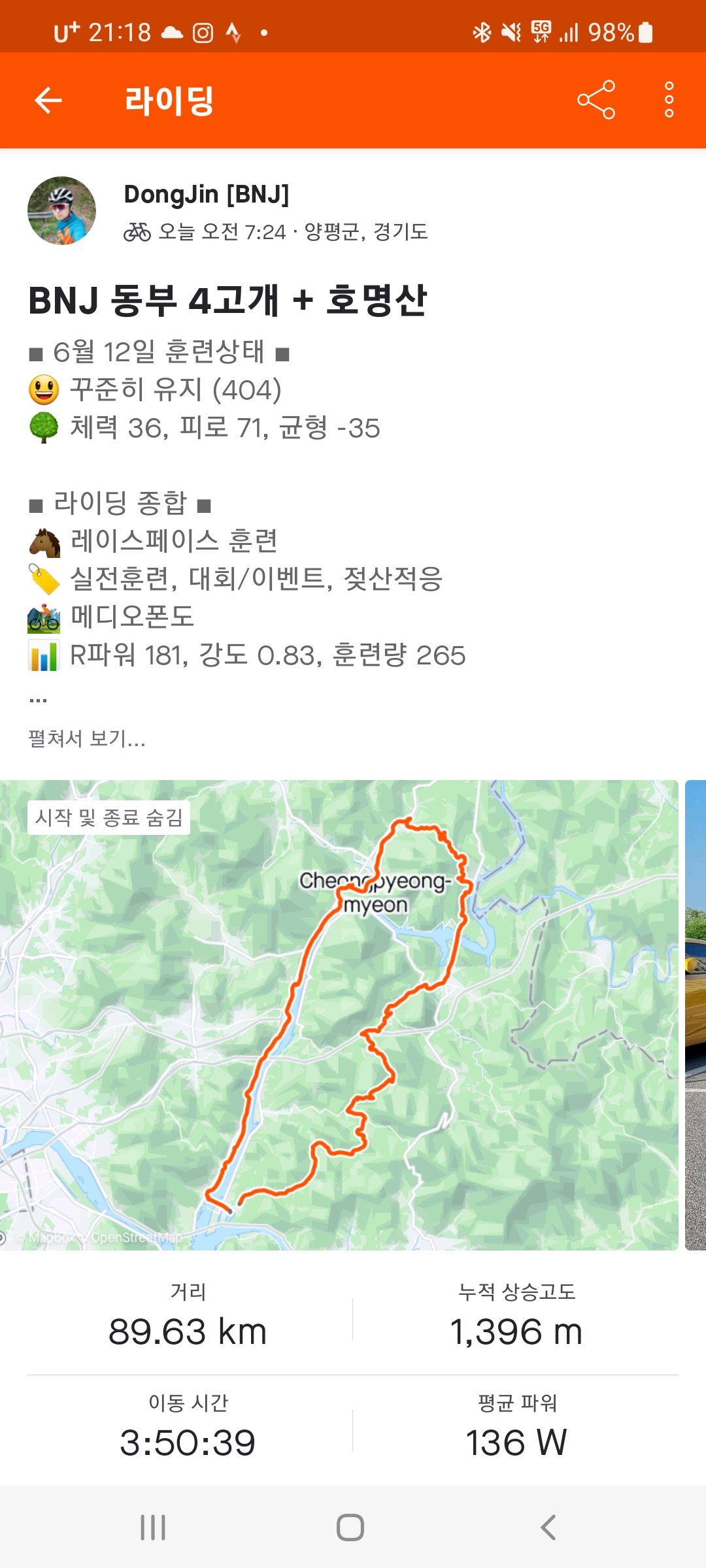Viewport: 706px width, 1568px height.
Task: Open recent apps from the navigation bar
Action: click(x=153, y=1527)
